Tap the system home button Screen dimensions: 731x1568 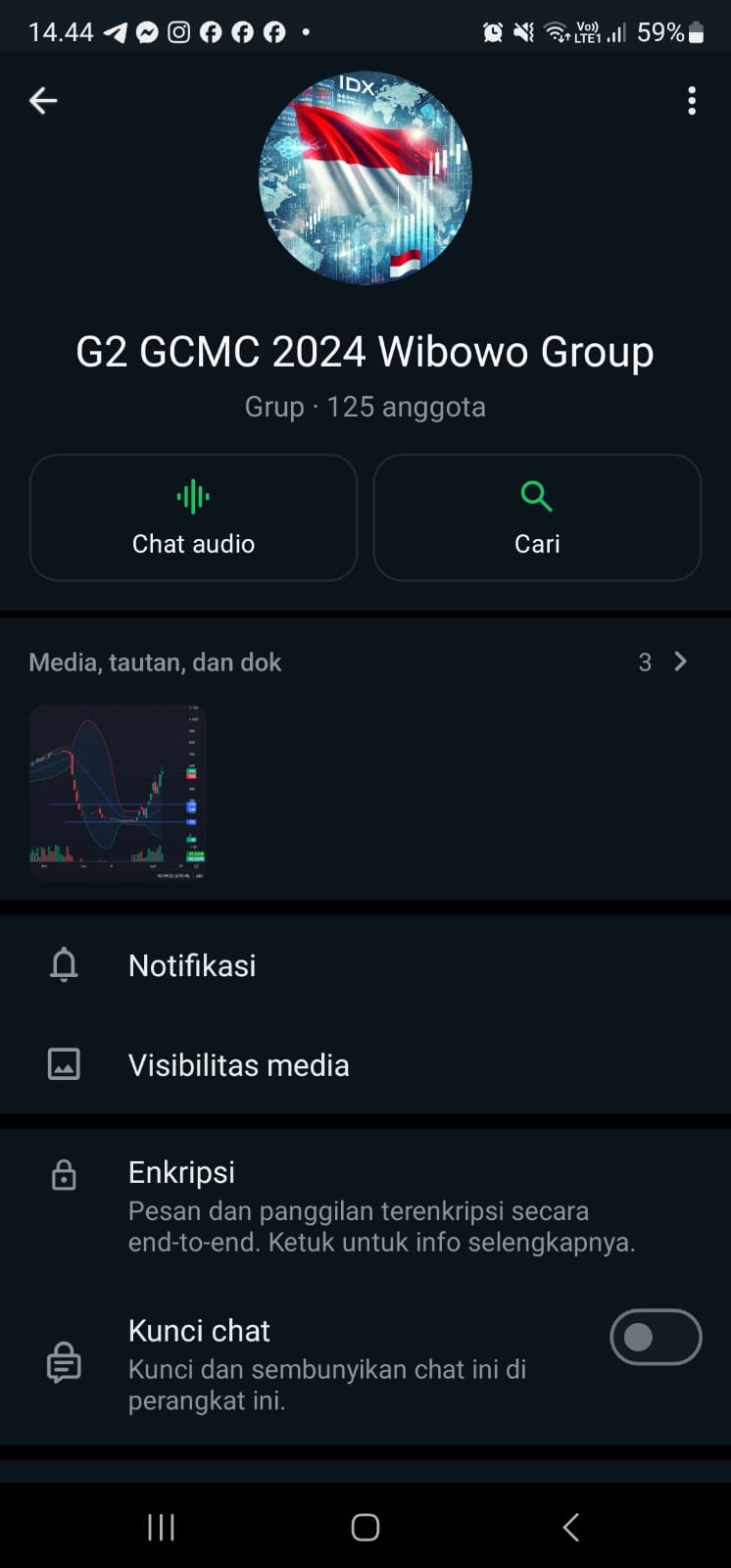click(365, 1527)
